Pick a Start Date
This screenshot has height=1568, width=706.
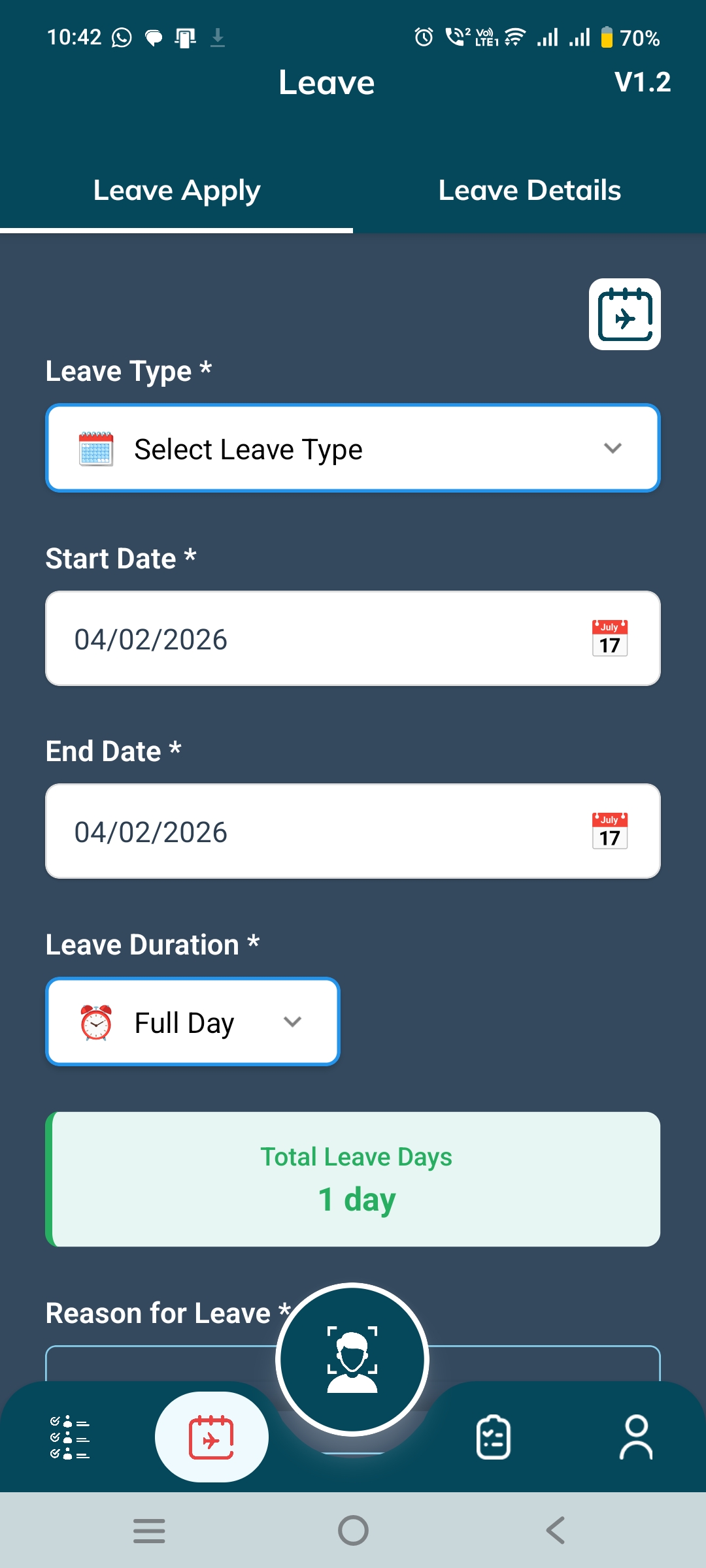pyautogui.click(x=353, y=638)
